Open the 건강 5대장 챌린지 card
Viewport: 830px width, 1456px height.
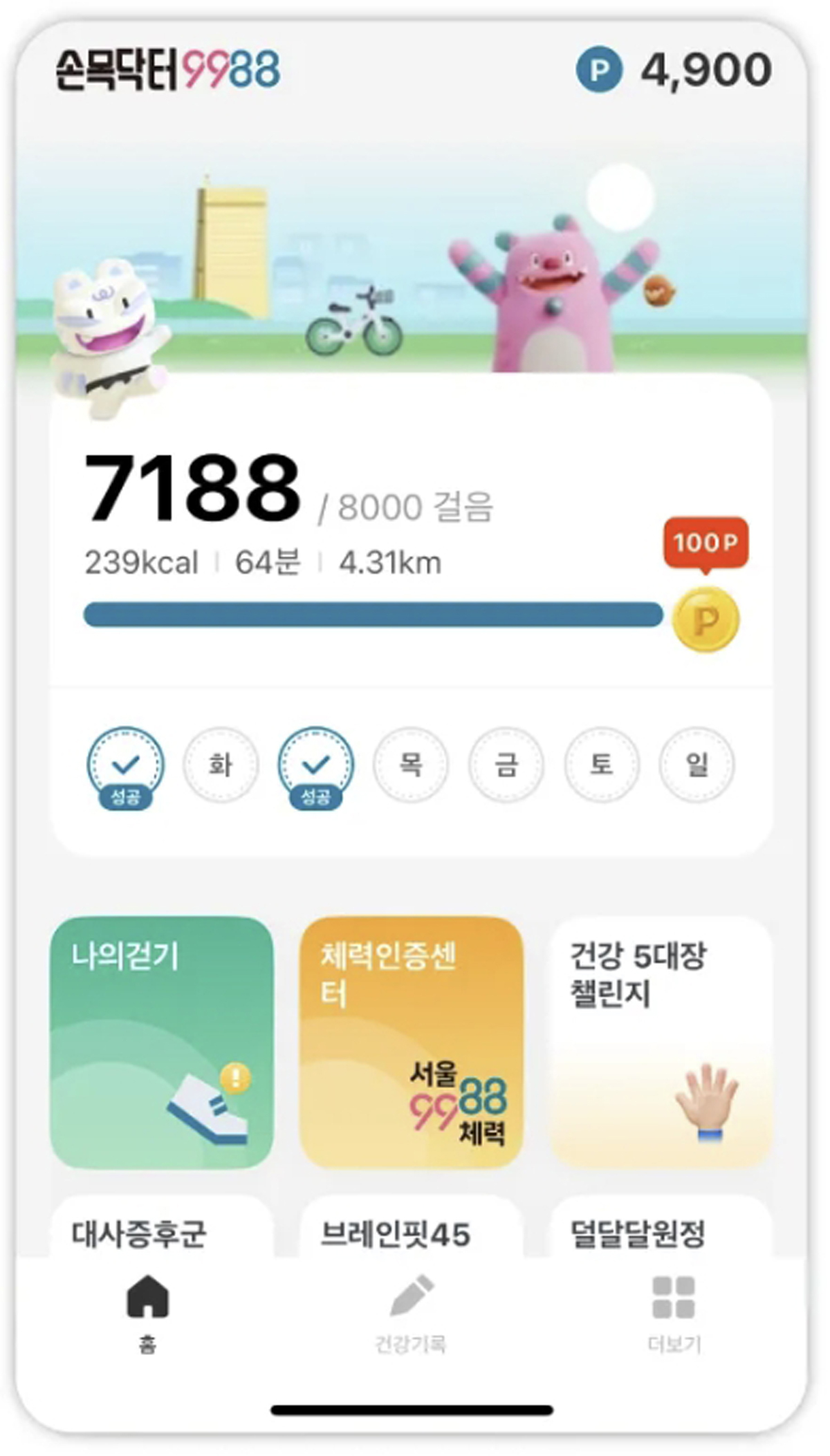coord(661,1043)
